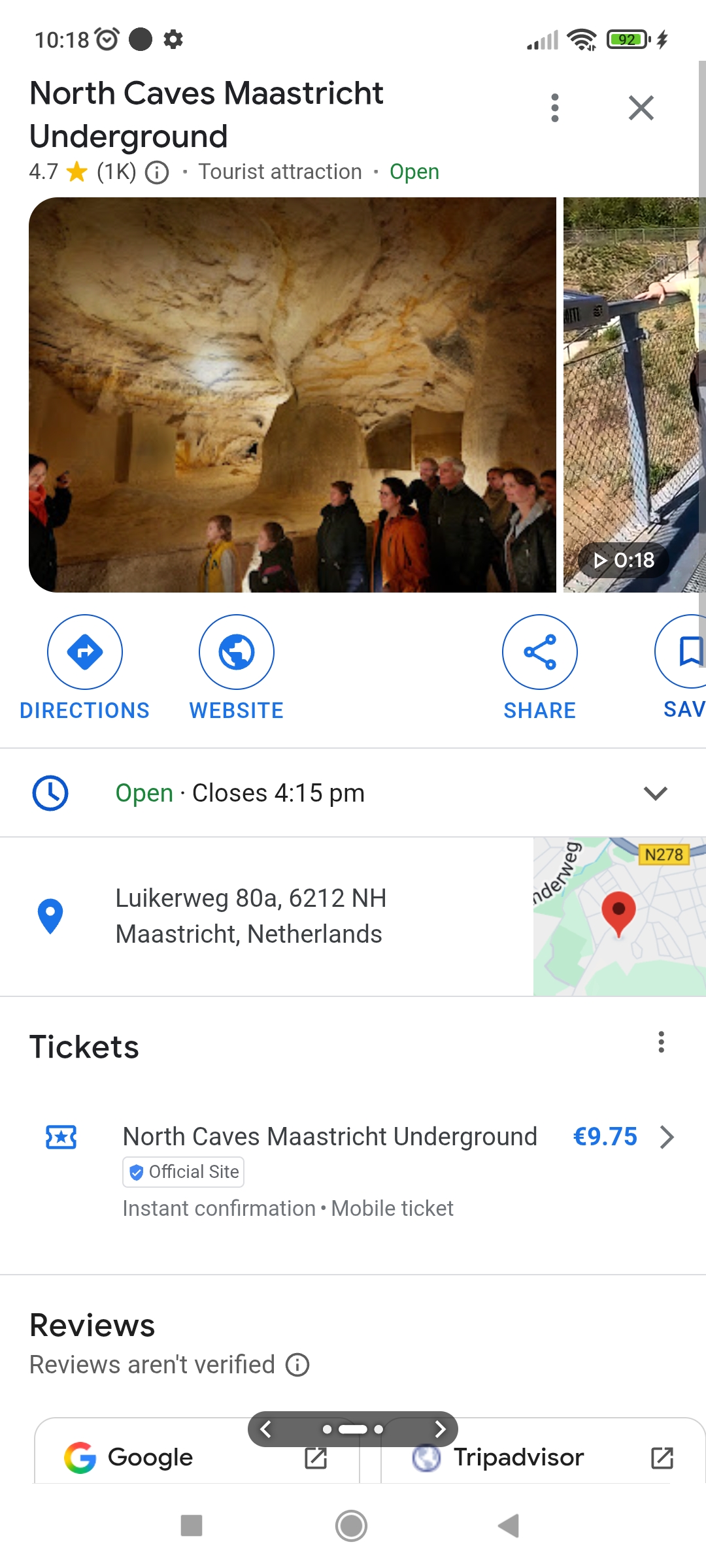Image resolution: width=706 pixels, height=1568 pixels.
Task: Open the Luikerweg 80a address row
Action: click(250, 916)
